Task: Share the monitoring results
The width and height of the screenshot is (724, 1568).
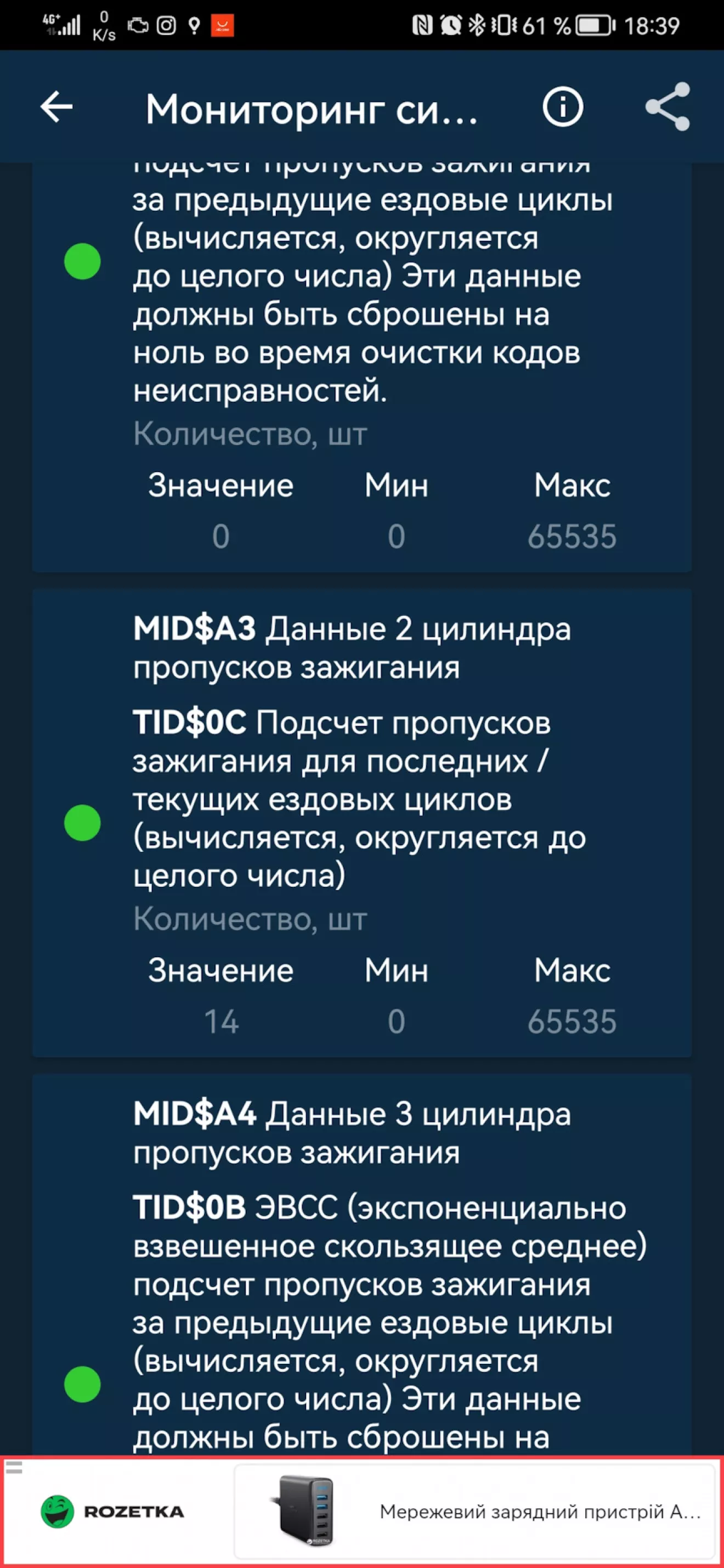Action: [668, 107]
